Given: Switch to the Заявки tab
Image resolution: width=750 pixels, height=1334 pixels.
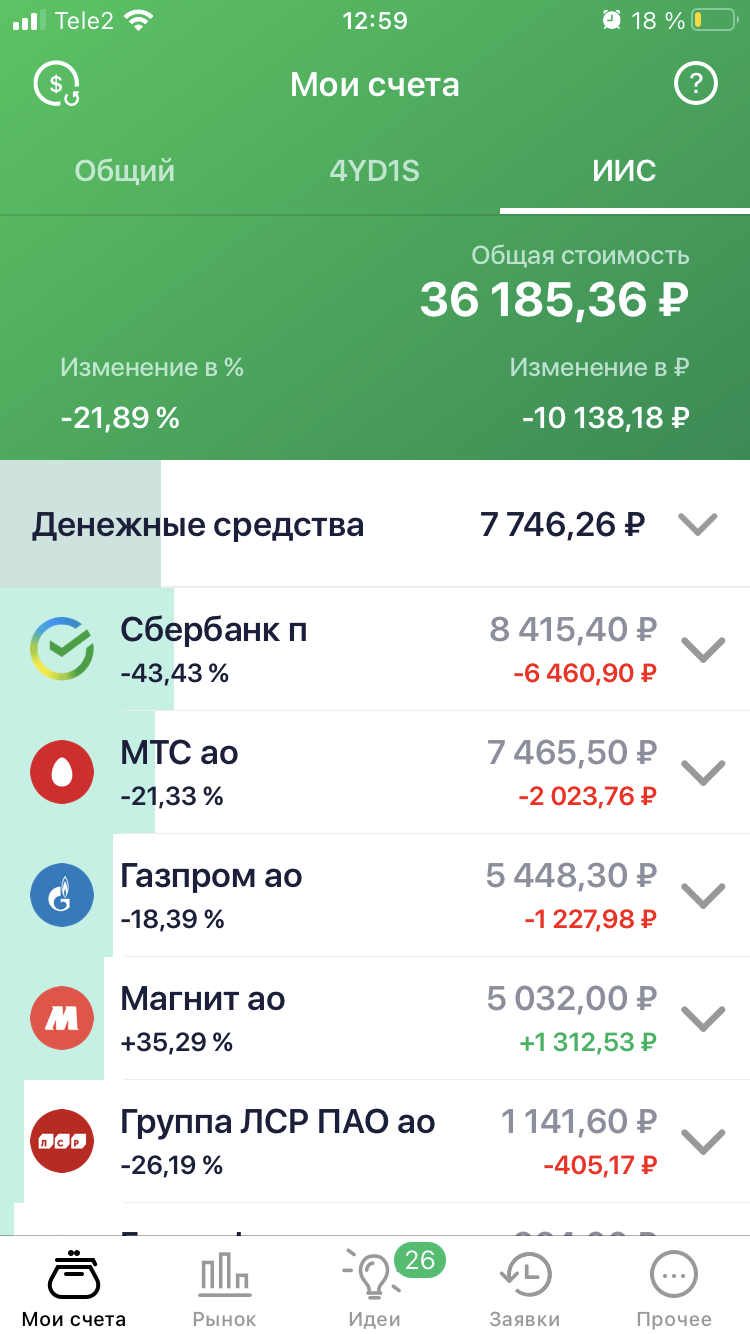Looking at the screenshot, I should click(x=525, y=1288).
